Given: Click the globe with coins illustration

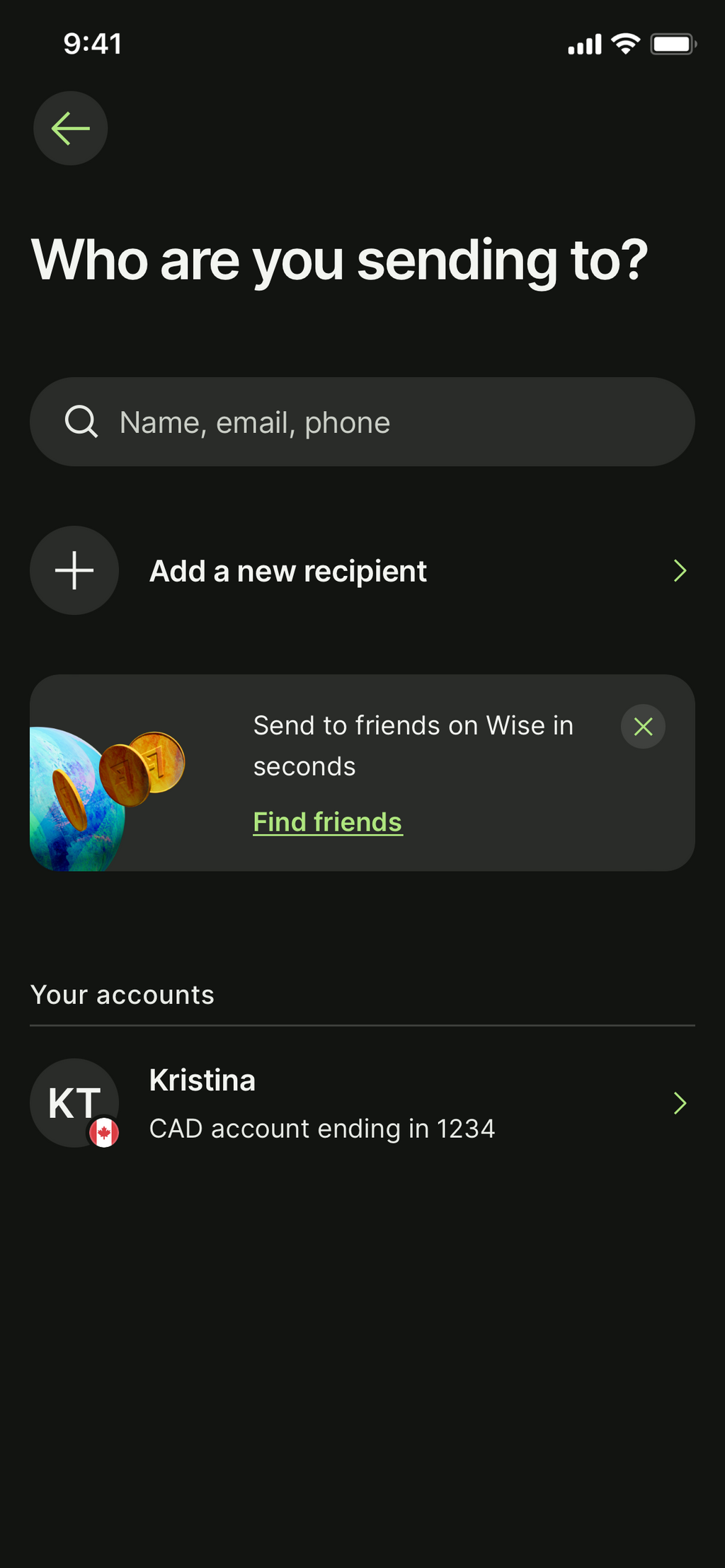Looking at the screenshot, I should (x=106, y=778).
